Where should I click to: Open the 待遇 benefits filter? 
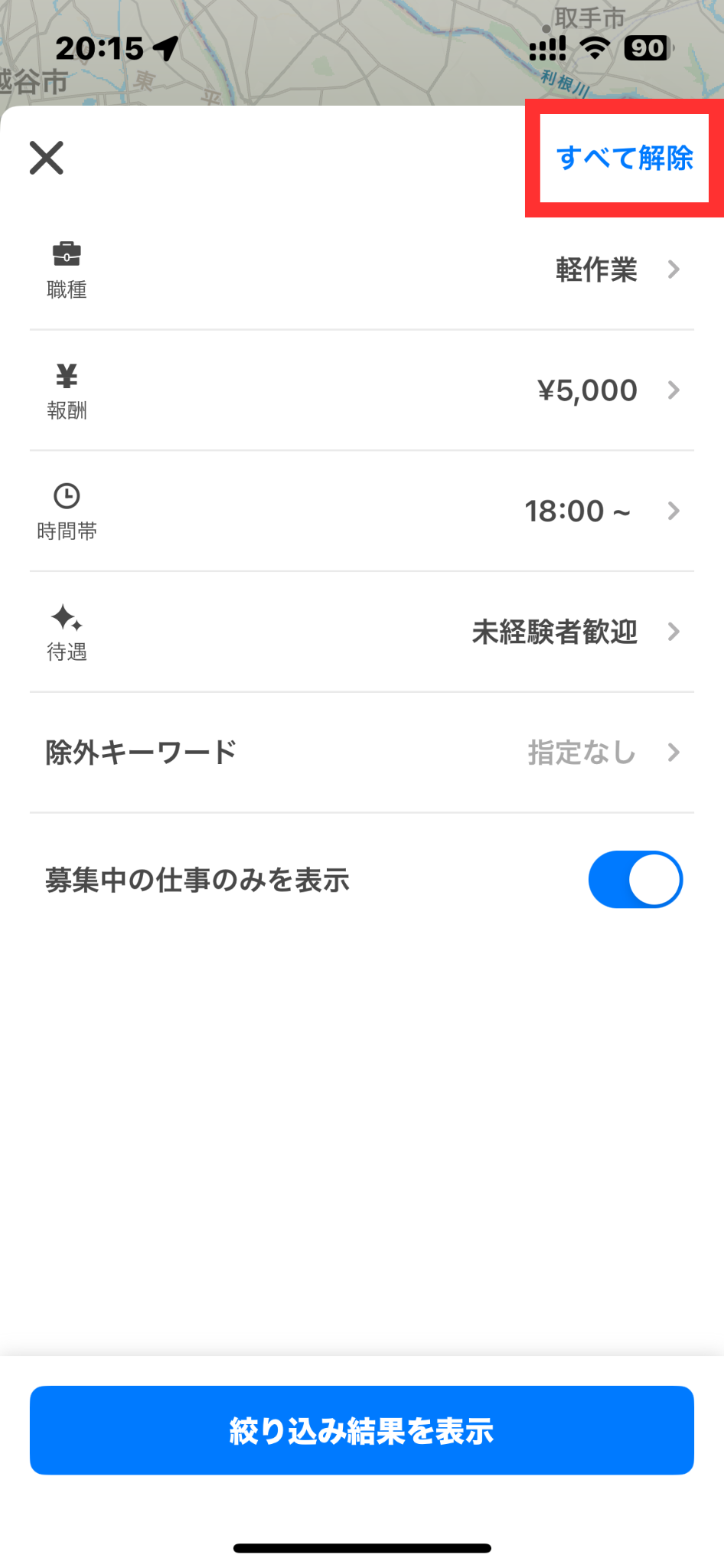[361, 632]
